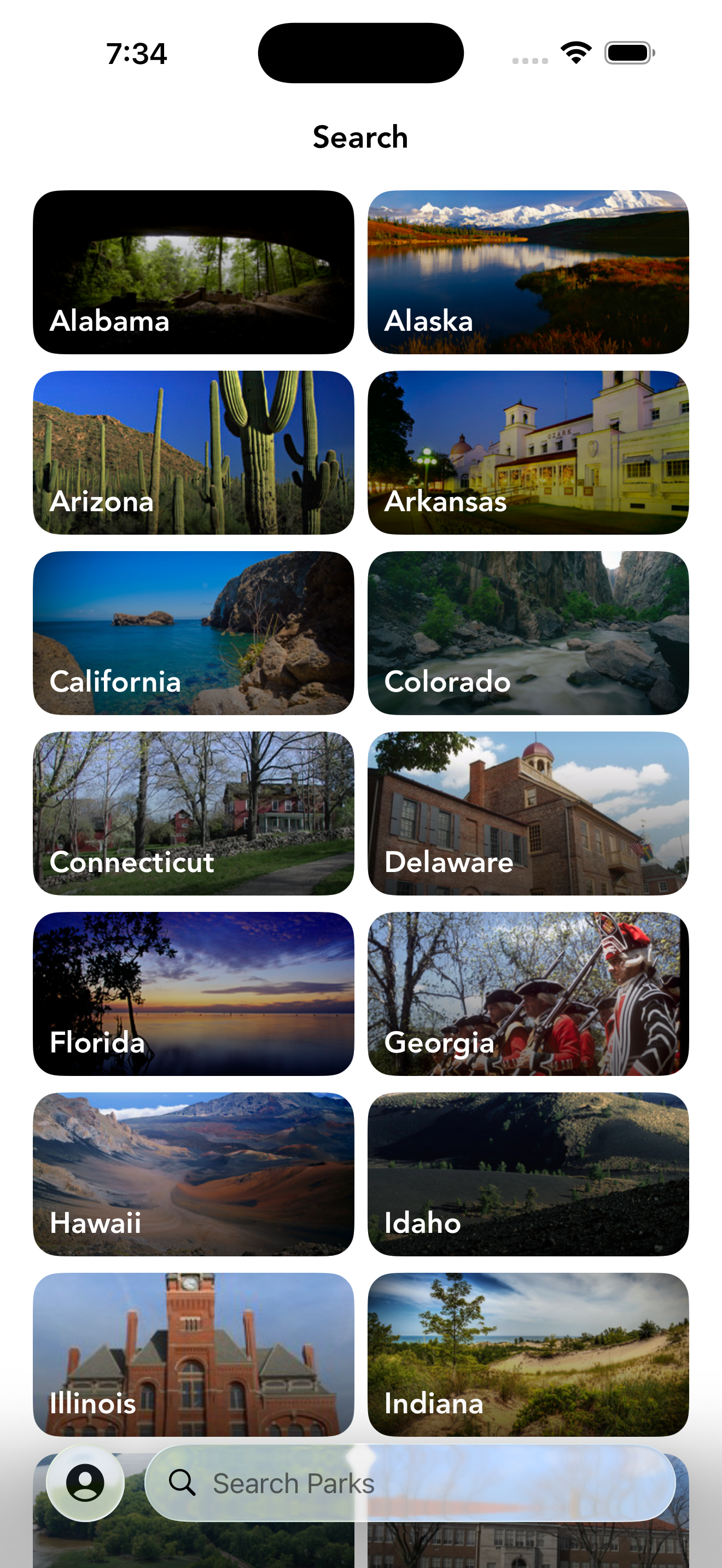Open the Alaska parks card
Image resolution: width=722 pixels, height=1568 pixels.
tap(528, 272)
